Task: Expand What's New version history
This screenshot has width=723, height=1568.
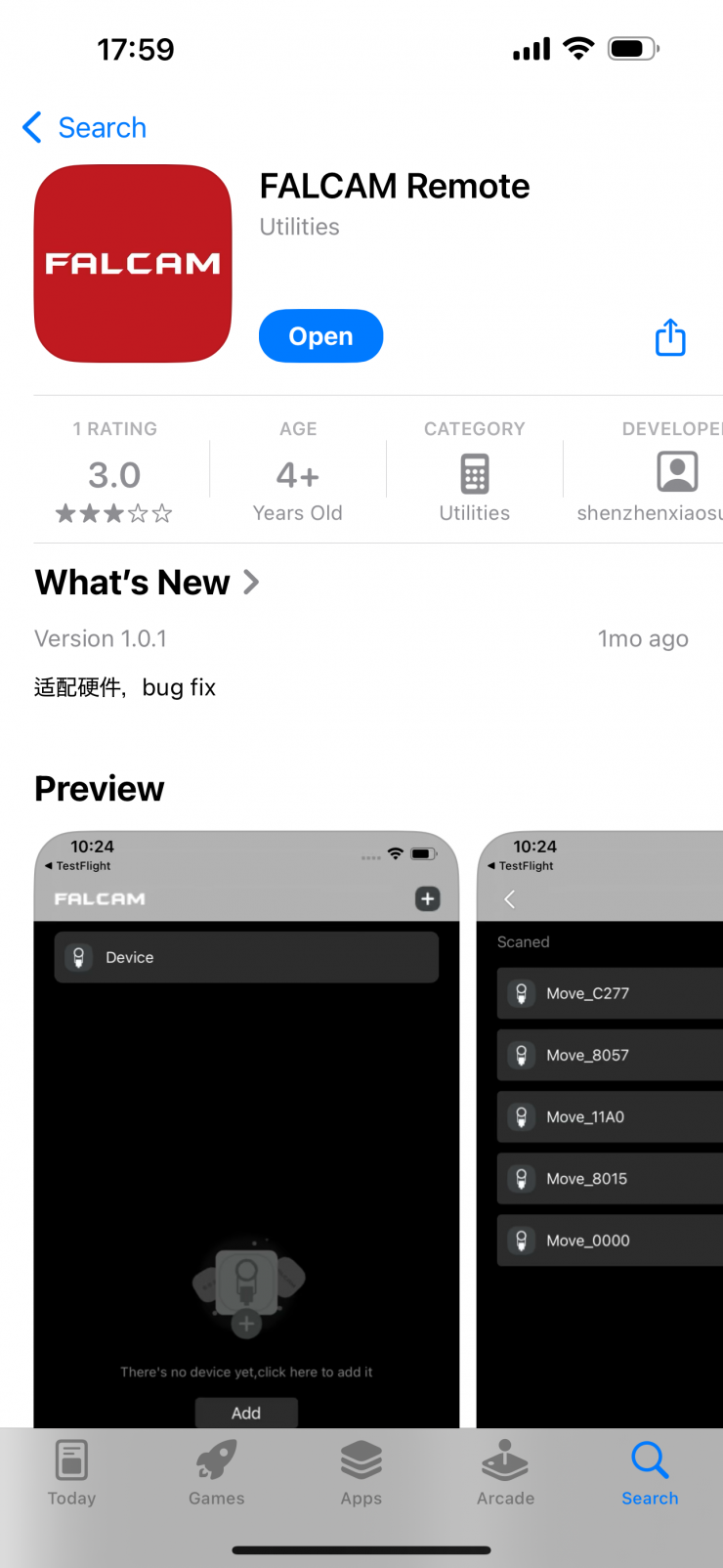Action: [x=147, y=583]
